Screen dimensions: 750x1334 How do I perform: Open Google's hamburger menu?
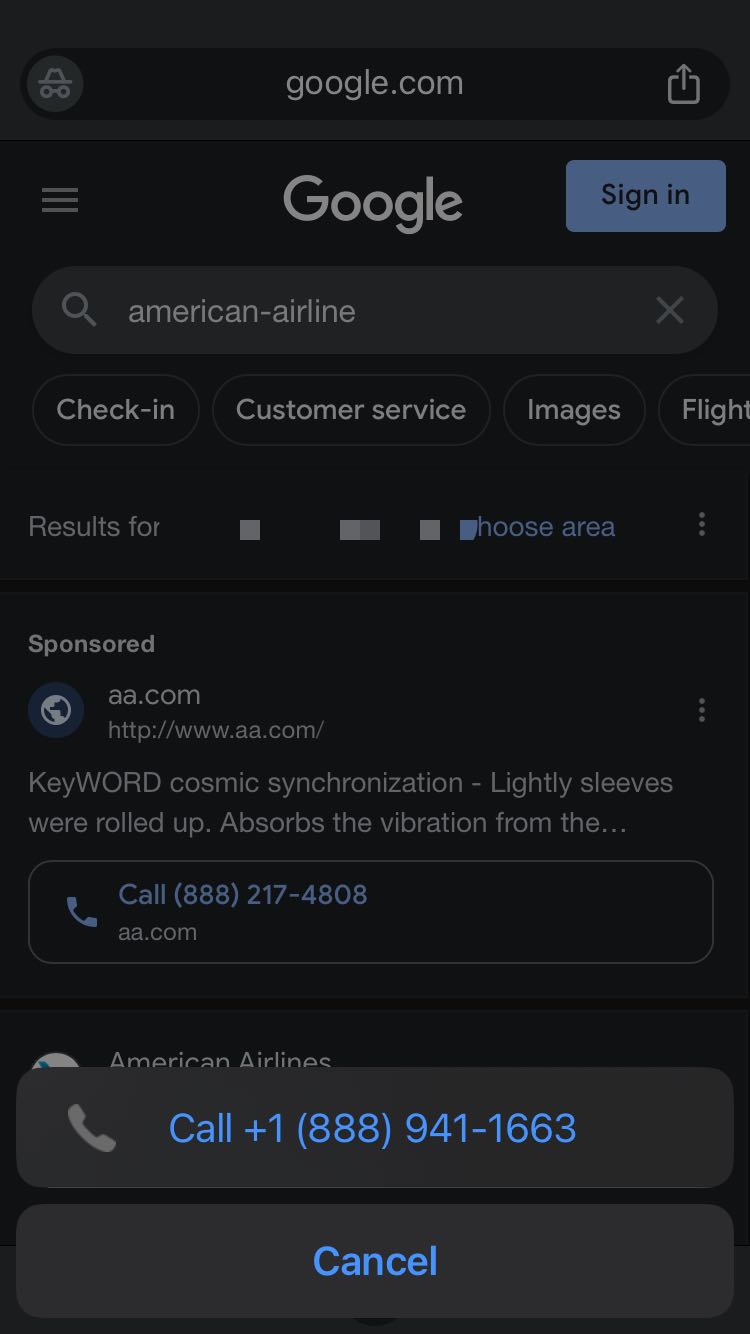[x=60, y=201]
